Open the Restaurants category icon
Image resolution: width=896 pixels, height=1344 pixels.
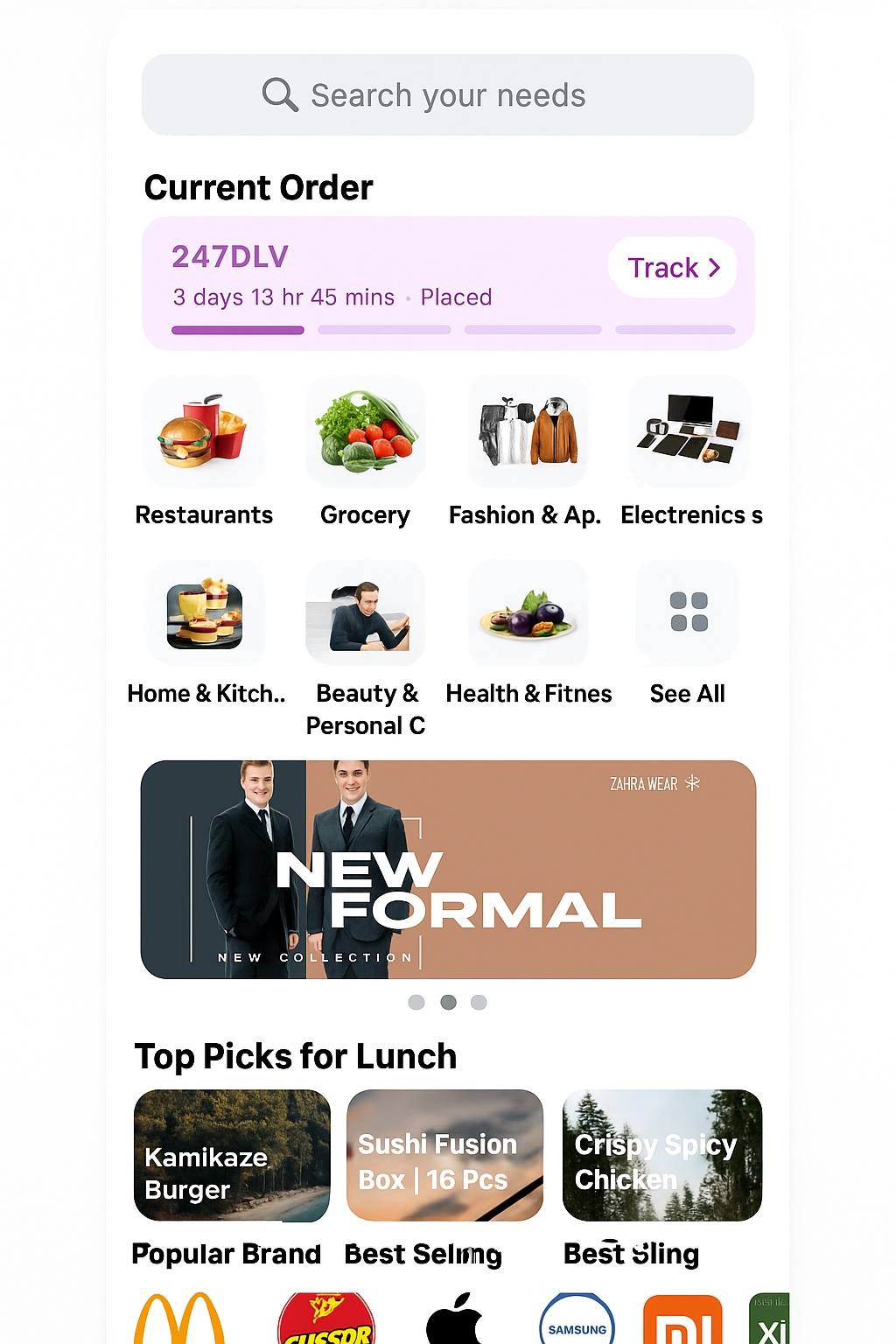pyautogui.click(x=204, y=431)
